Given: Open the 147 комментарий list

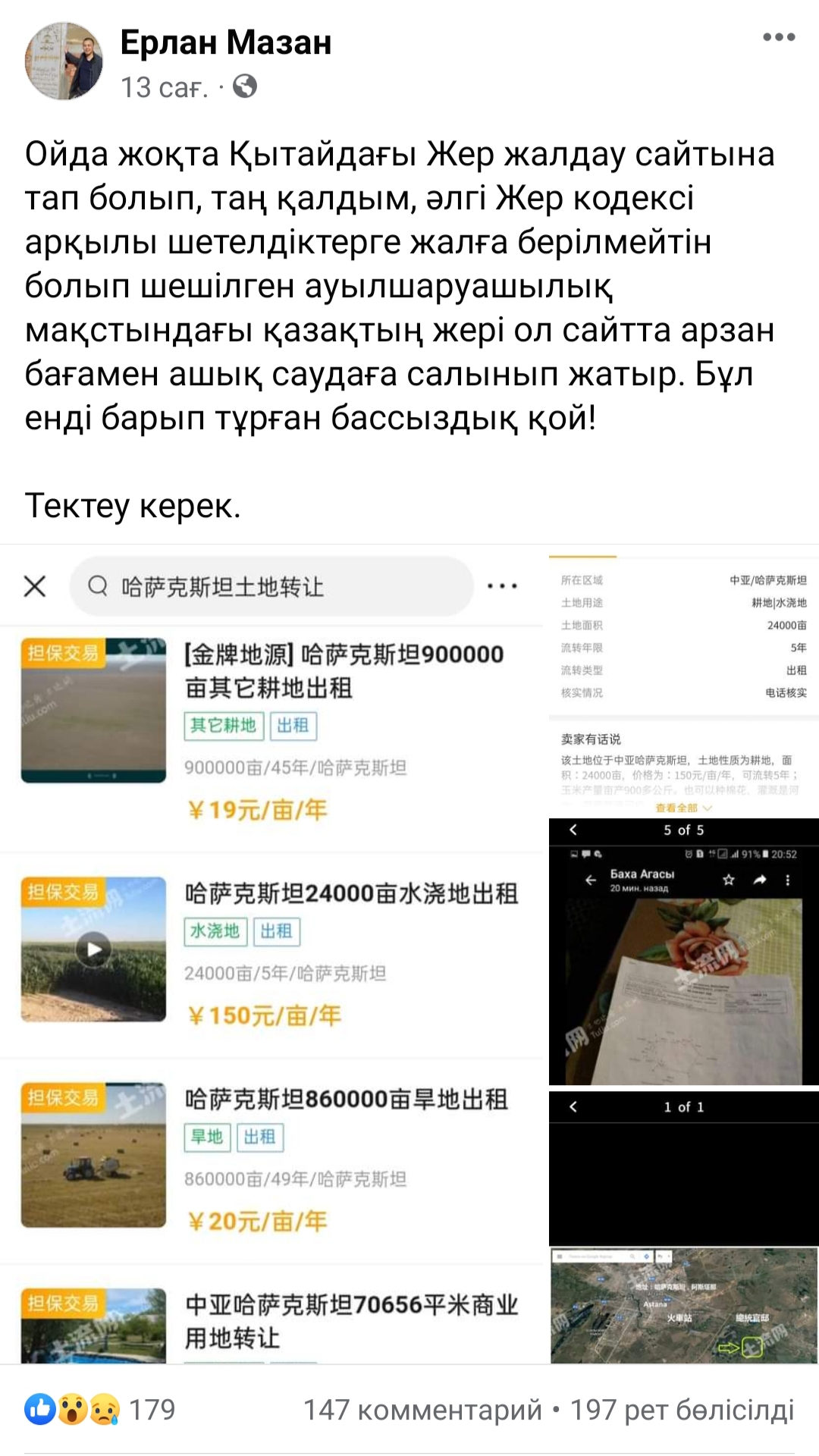Looking at the screenshot, I should [x=422, y=1410].
